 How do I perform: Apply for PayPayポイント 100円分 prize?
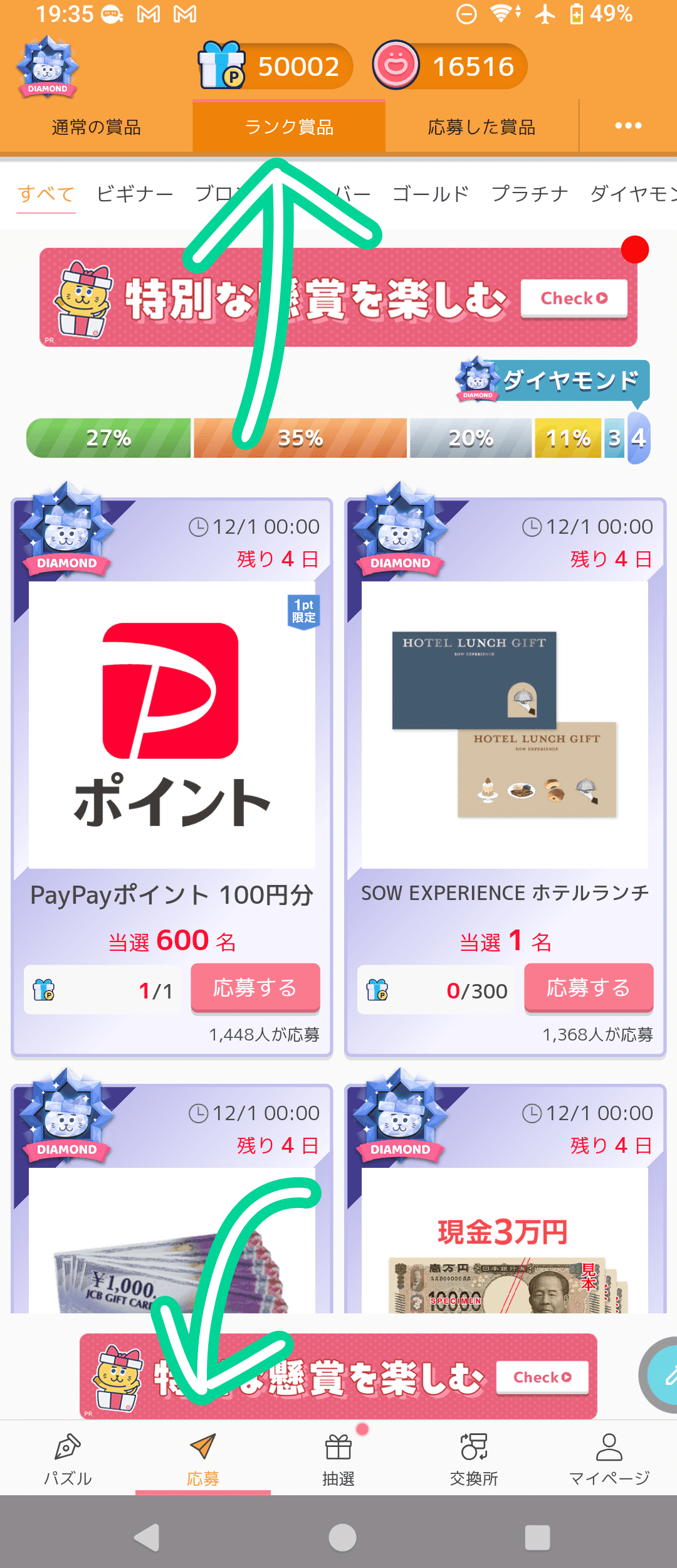(x=255, y=988)
